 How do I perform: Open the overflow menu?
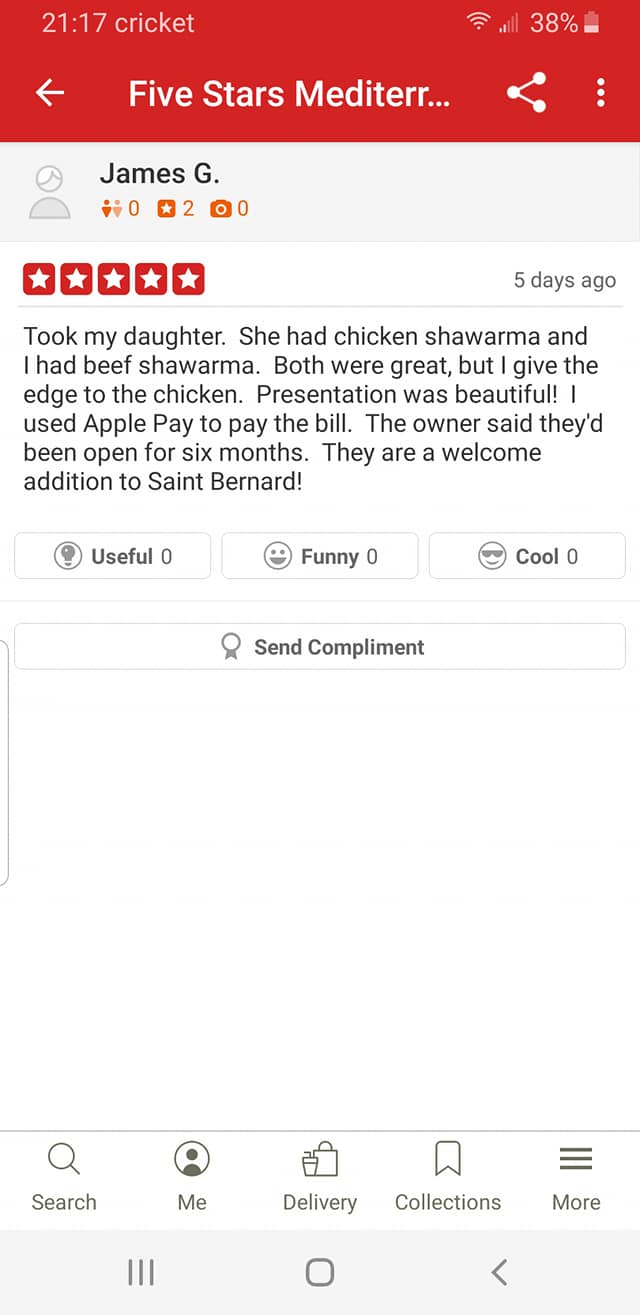[x=600, y=94]
